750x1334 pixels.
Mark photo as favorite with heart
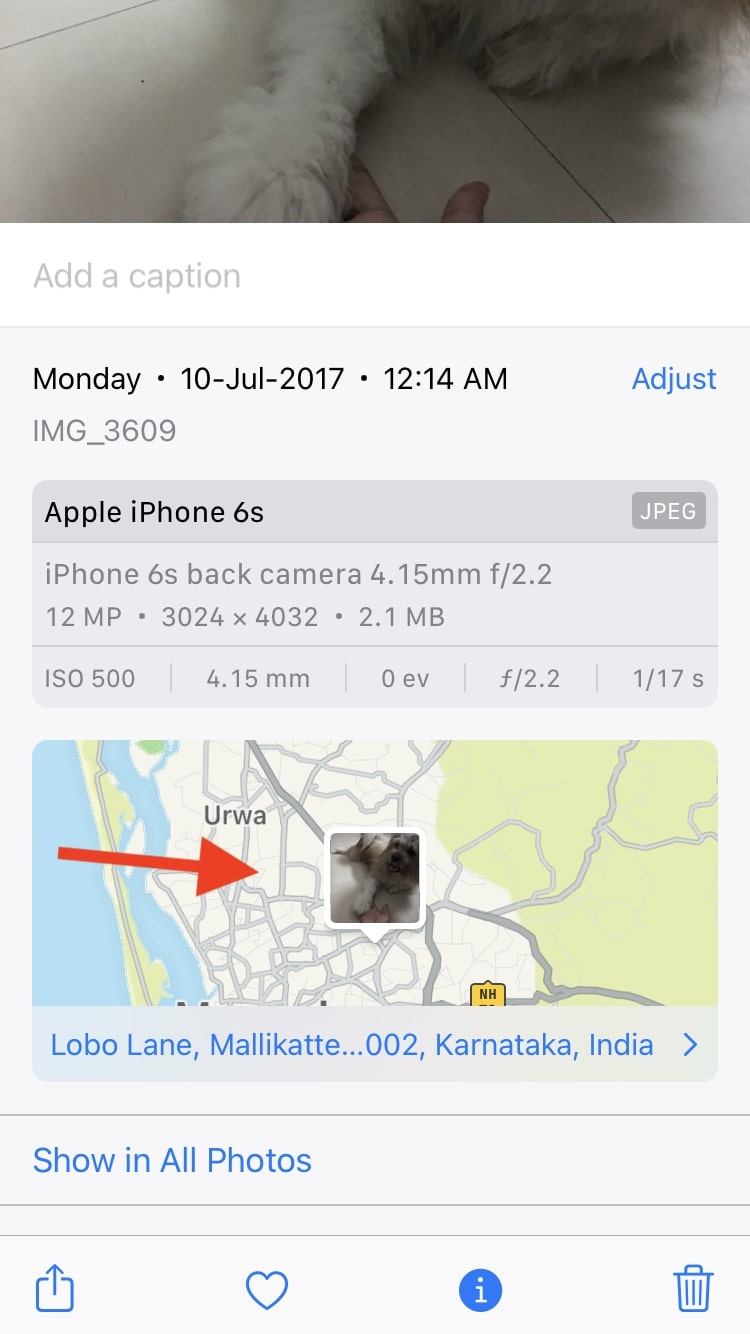267,1290
